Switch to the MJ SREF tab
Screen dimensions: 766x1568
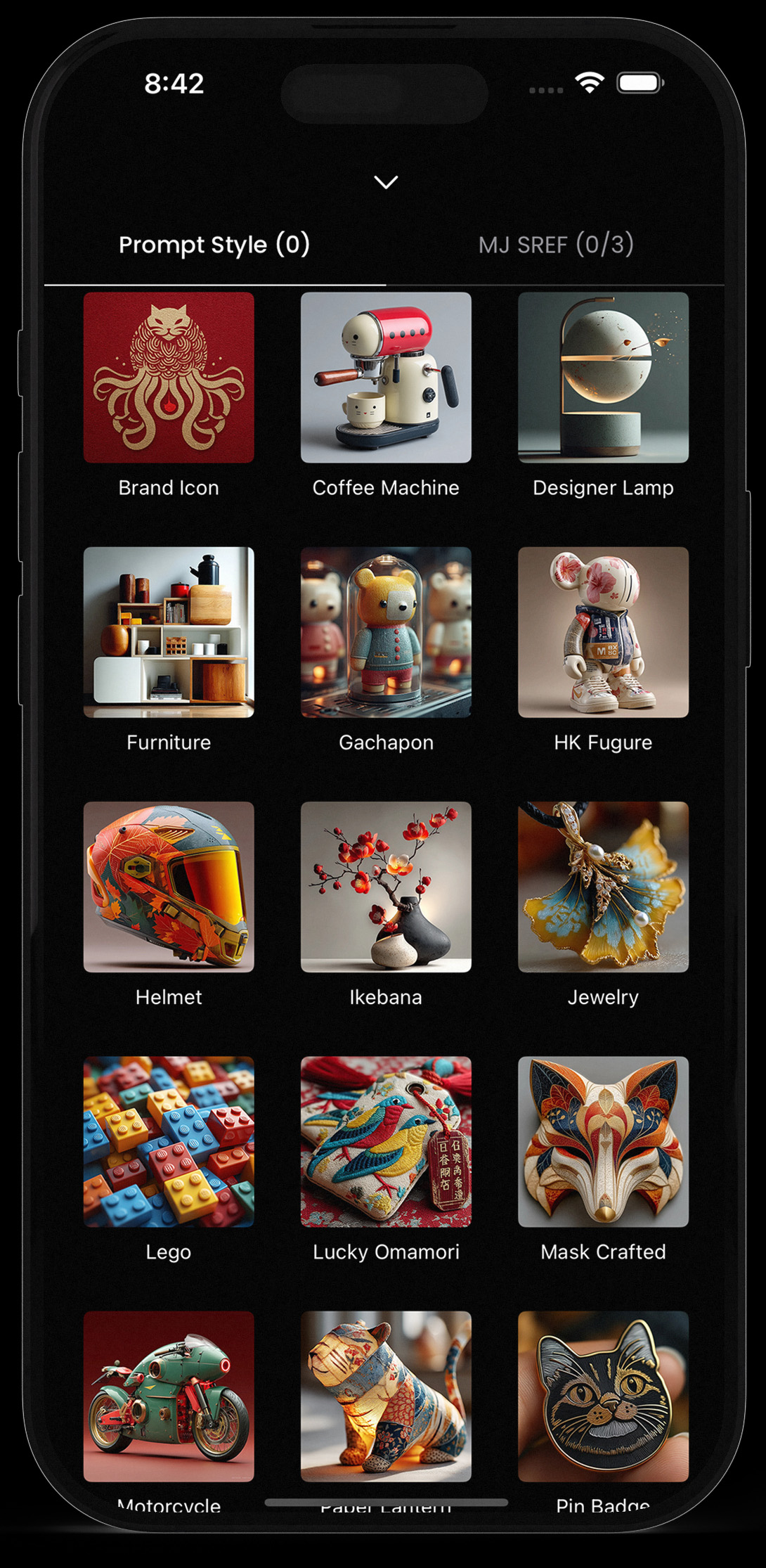(x=555, y=245)
